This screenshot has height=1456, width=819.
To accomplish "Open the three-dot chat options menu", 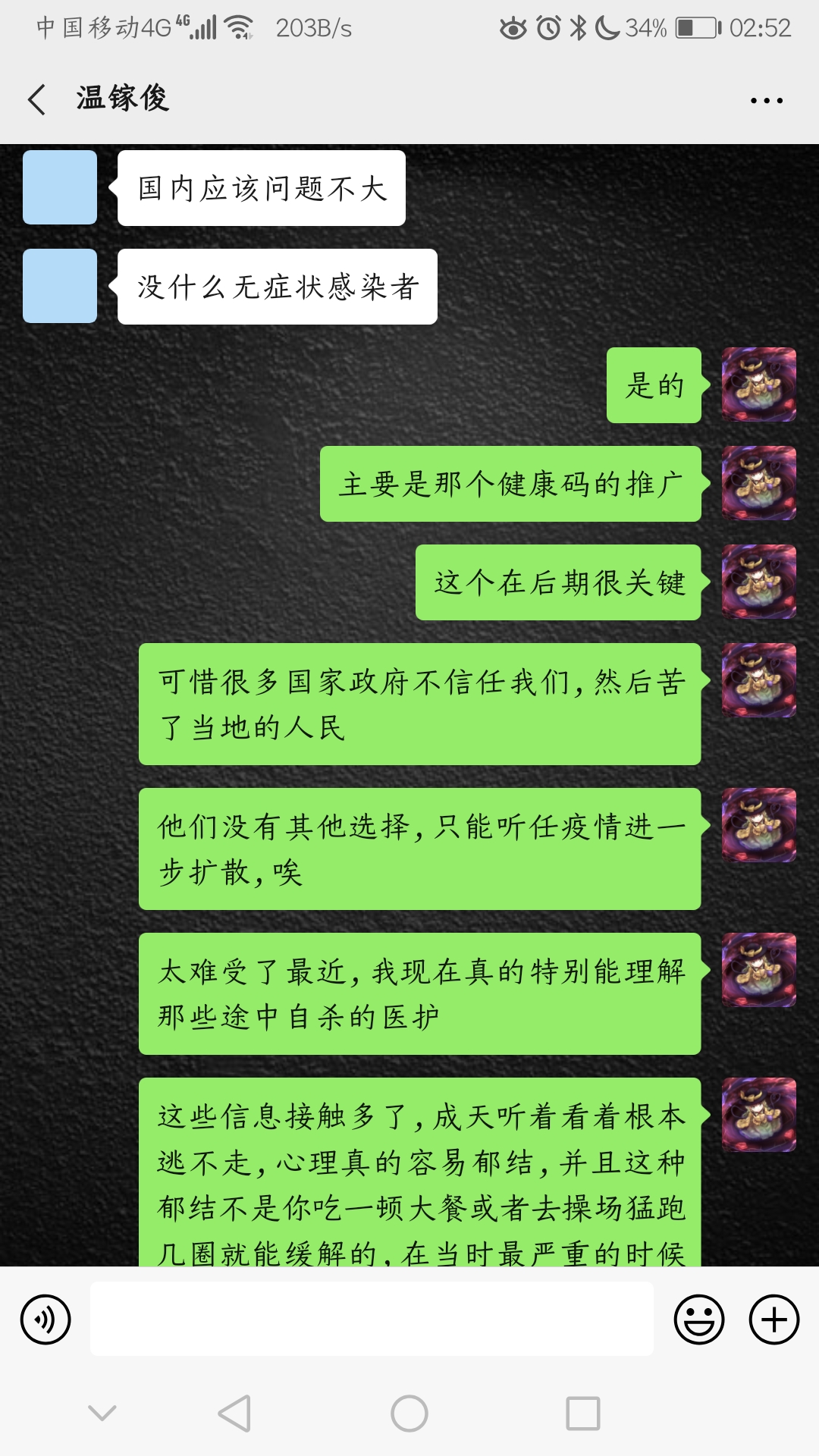I will pyautogui.click(x=766, y=100).
